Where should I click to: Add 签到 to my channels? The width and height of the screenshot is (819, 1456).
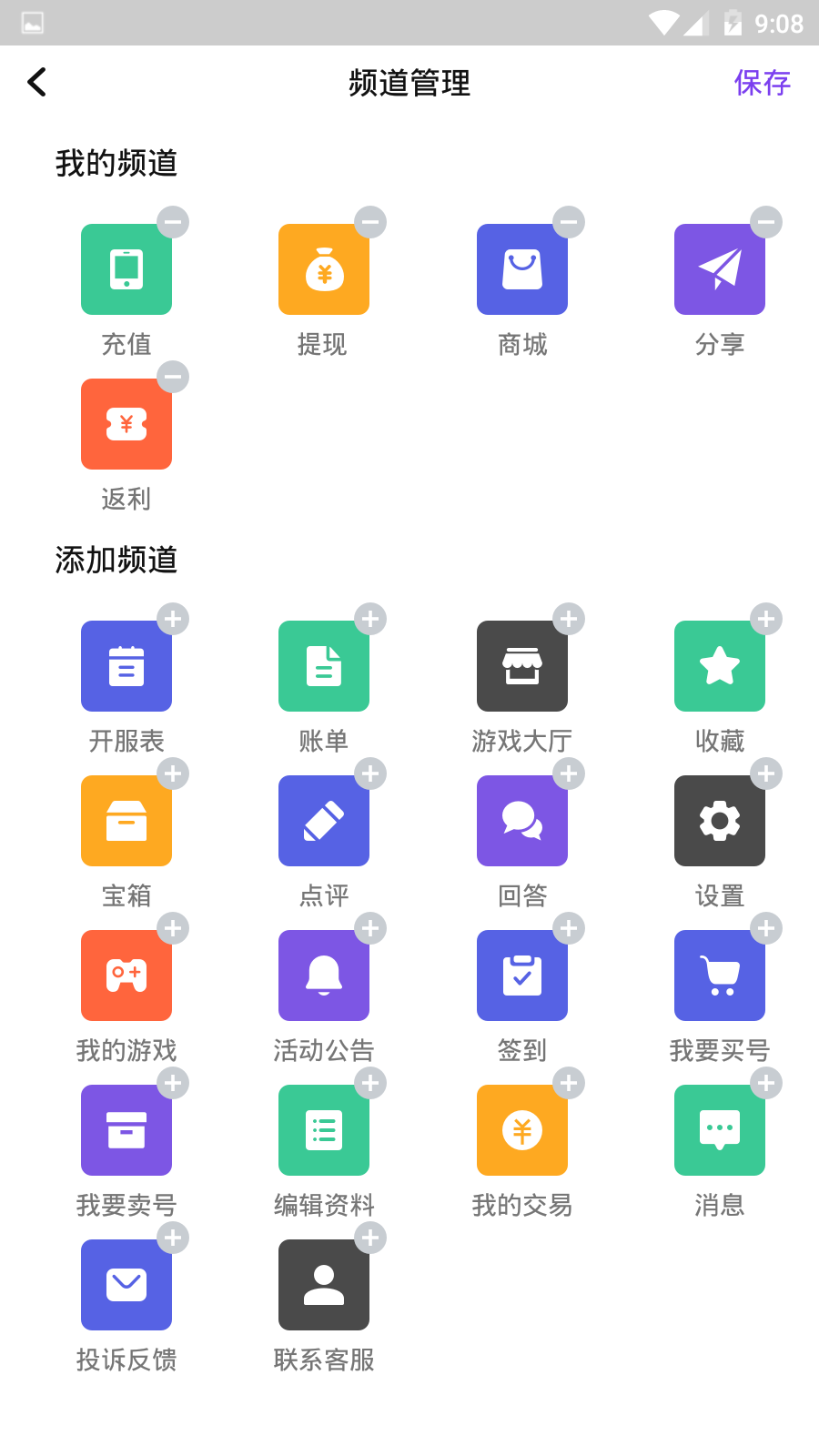[569, 928]
